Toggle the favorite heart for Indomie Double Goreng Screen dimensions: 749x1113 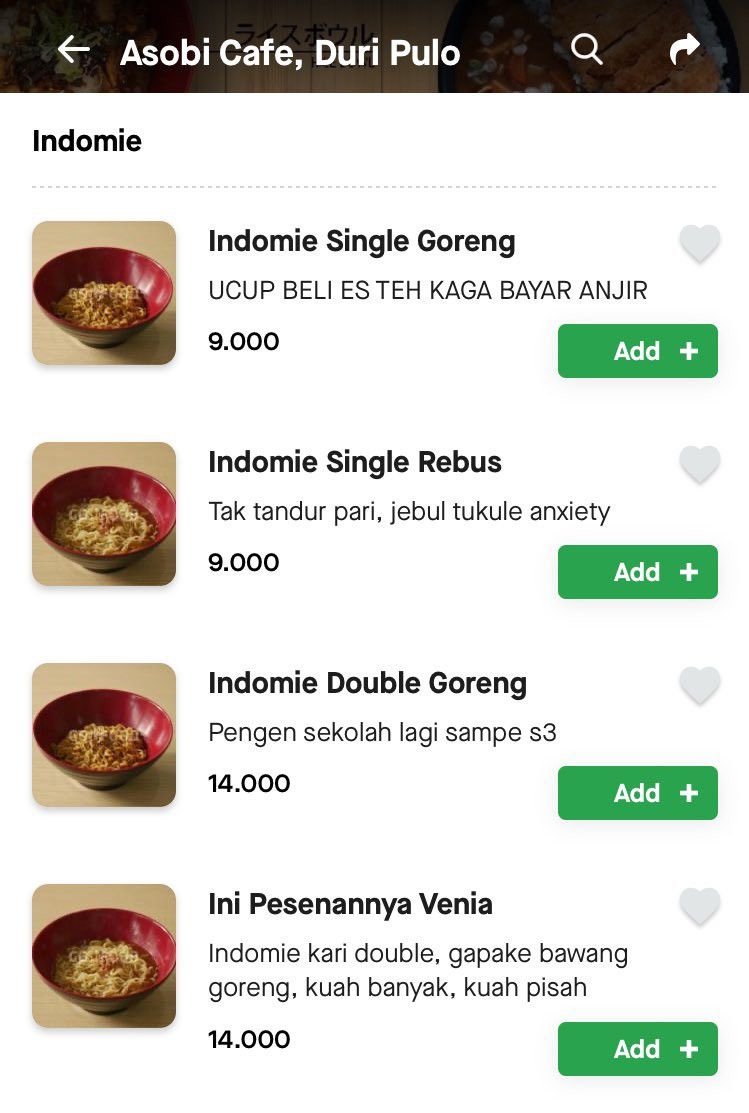700,684
